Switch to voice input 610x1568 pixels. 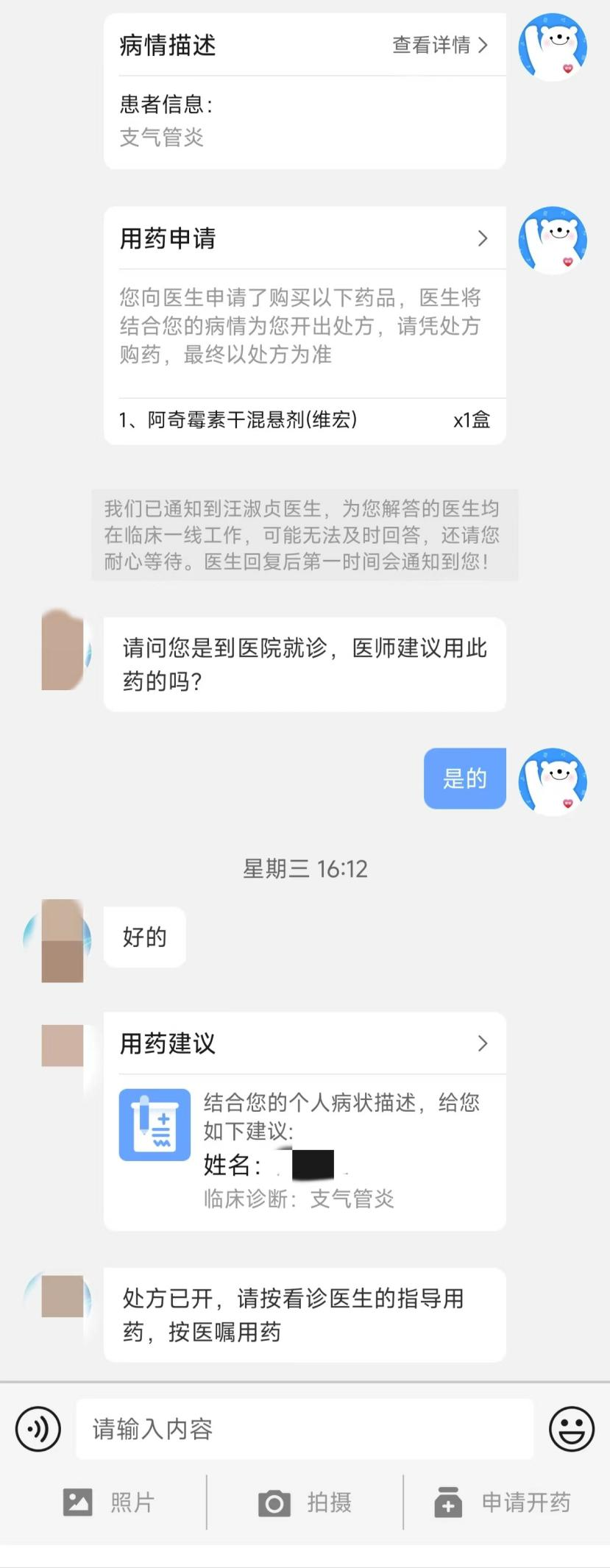point(38,1429)
